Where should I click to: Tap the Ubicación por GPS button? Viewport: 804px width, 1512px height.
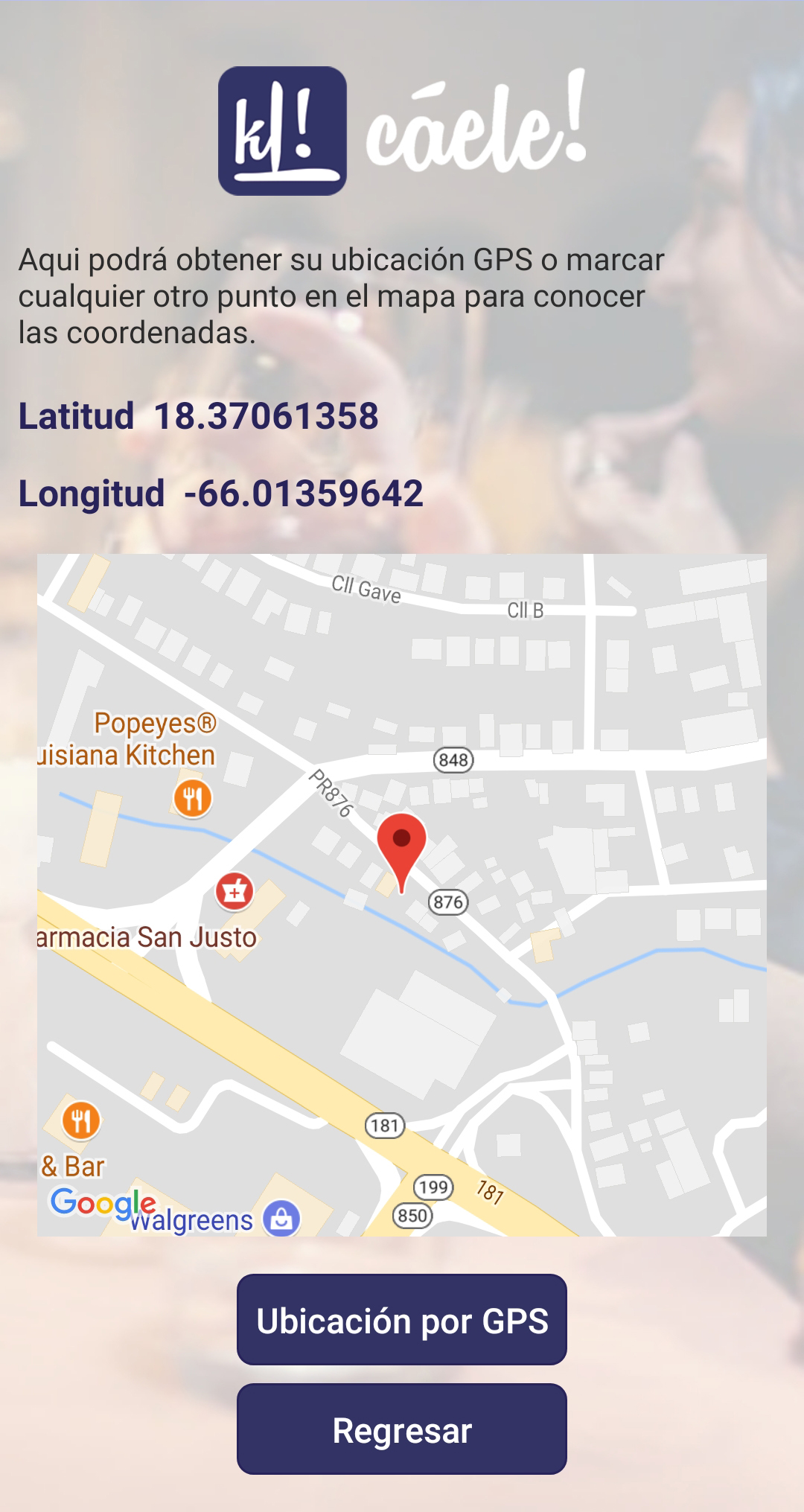tap(402, 1320)
